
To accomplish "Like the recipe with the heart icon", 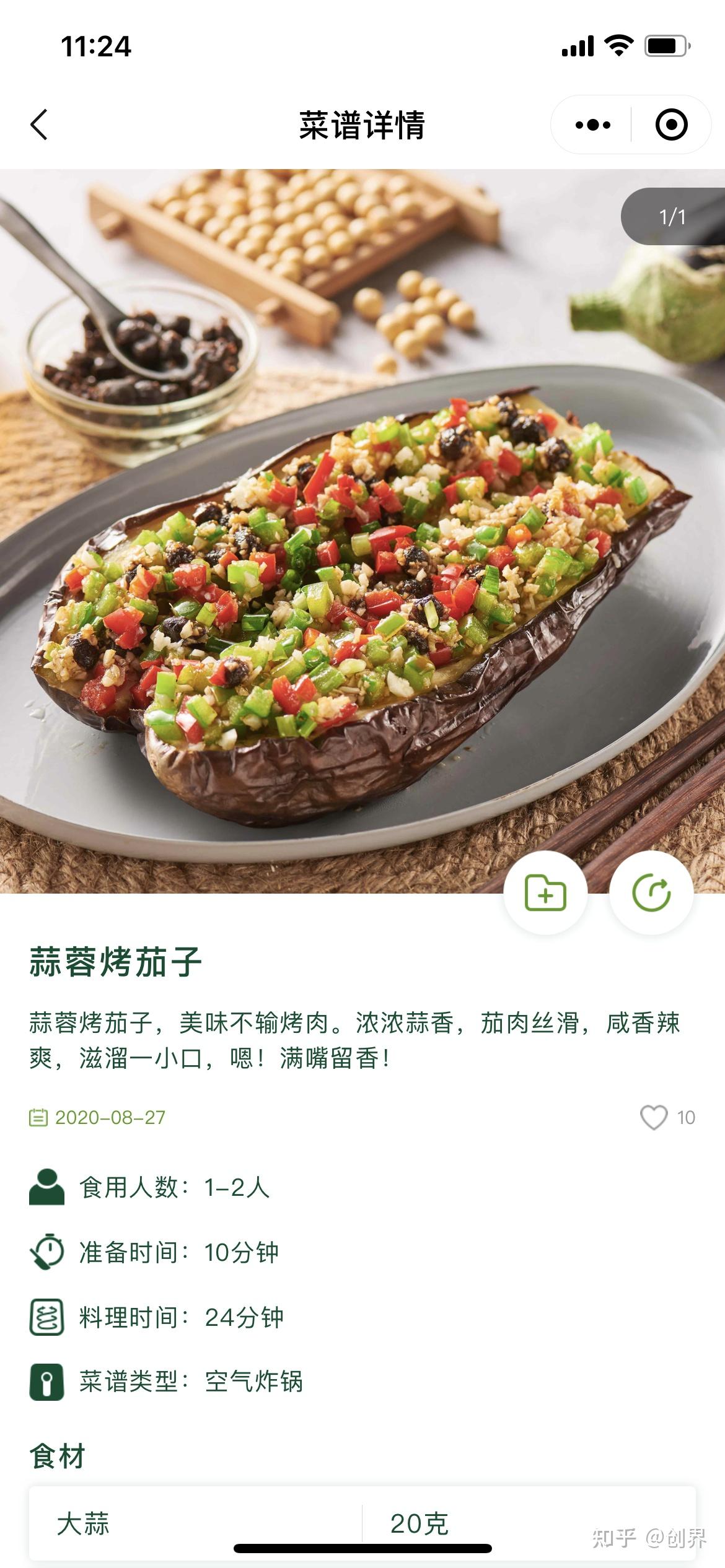I will (654, 1117).
